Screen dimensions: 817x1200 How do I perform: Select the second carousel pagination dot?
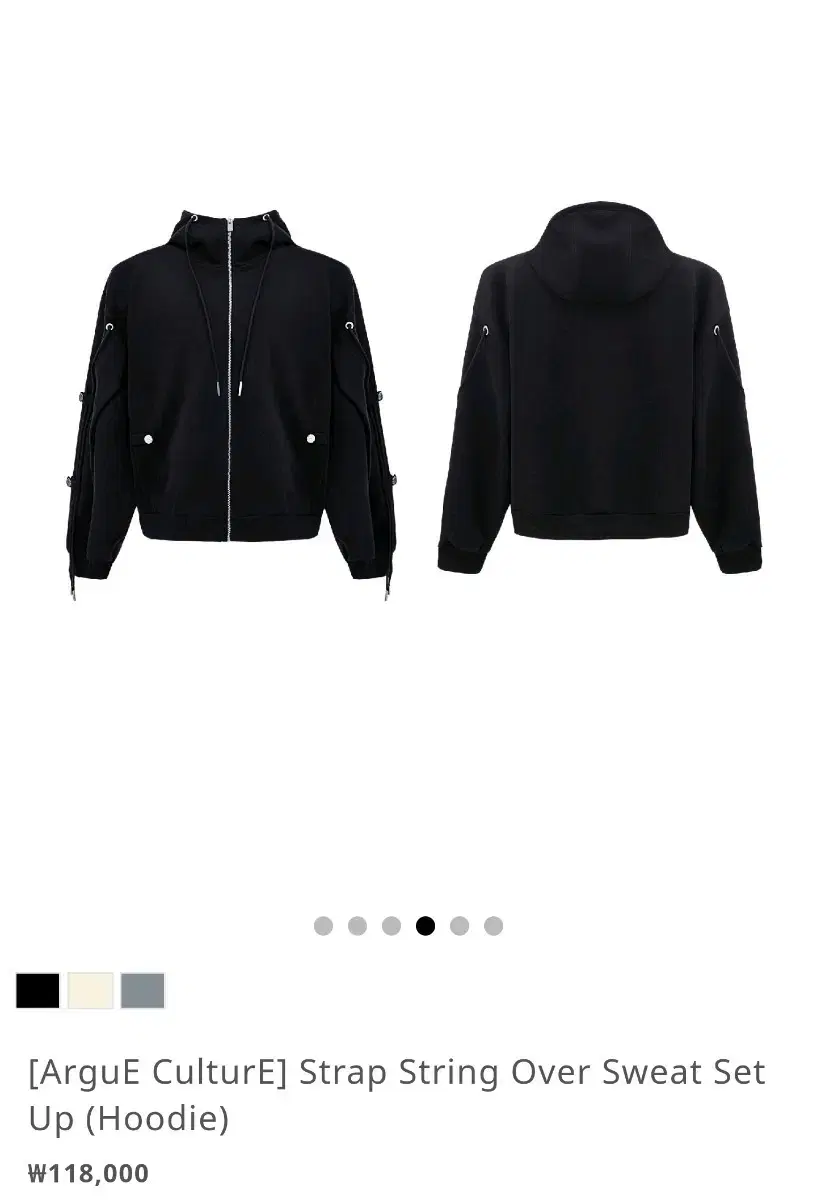pos(357,926)
